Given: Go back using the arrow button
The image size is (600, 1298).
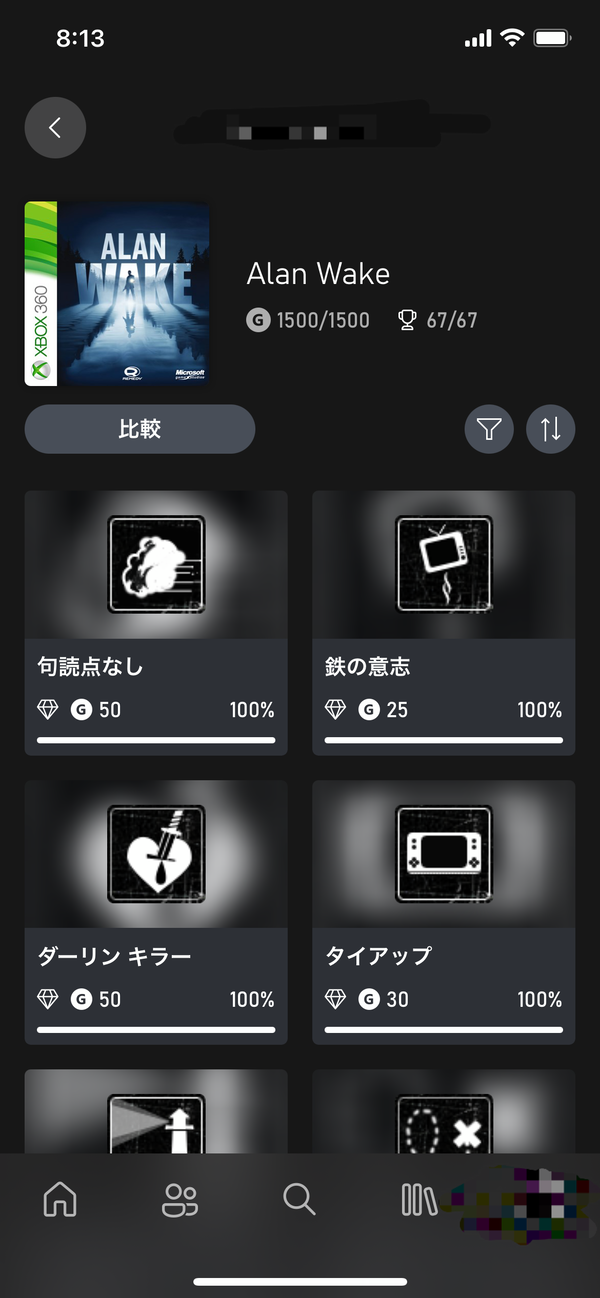Looking at the screenshot, I should [55, 128].
